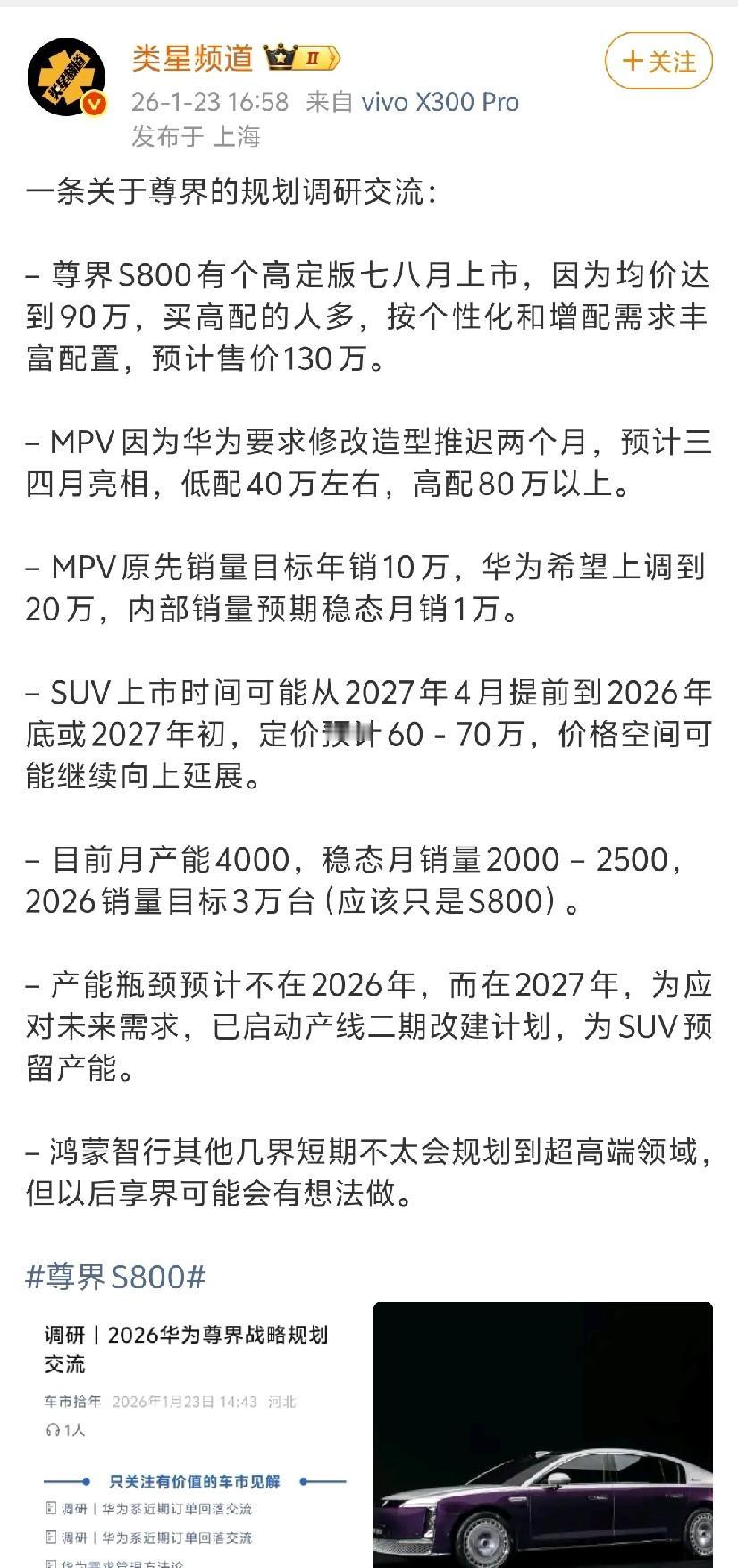Click the card author 车市拾年
The height and width of the screenshot is (1568, 738).
click(x=74, y=1401)
